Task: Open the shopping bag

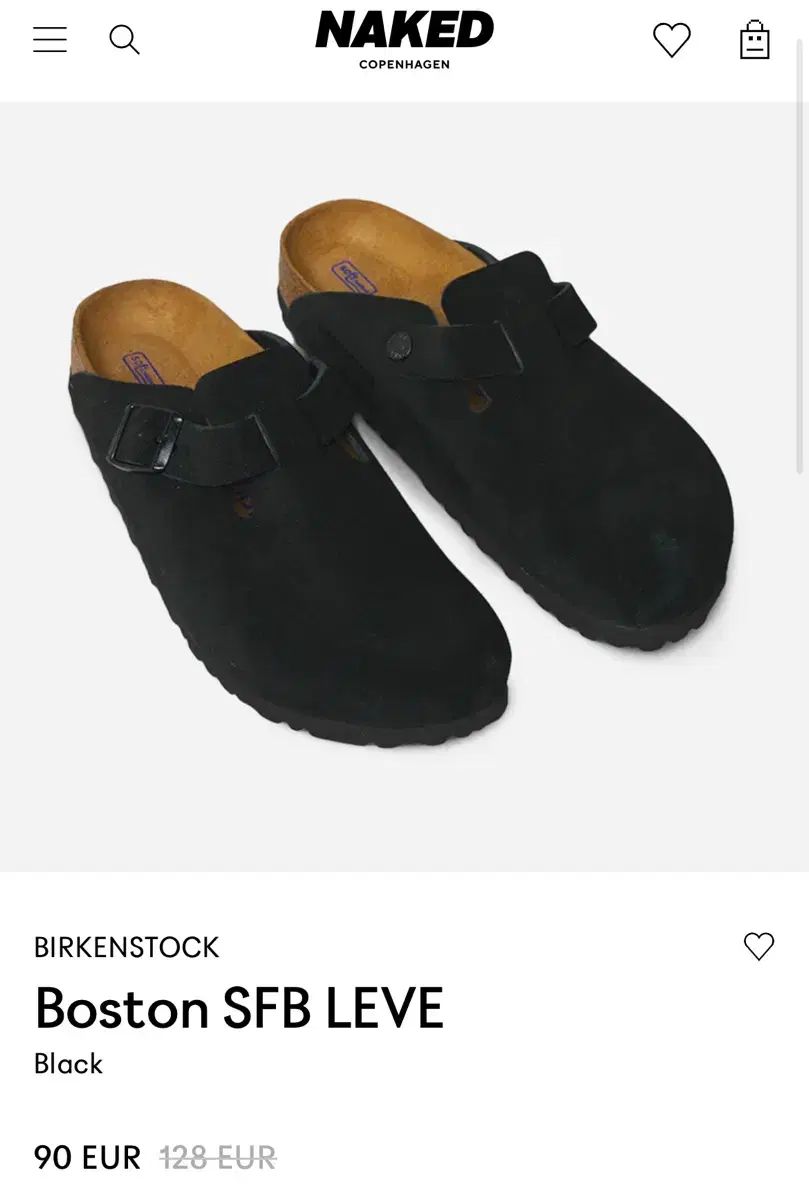Action: [754, 41]
